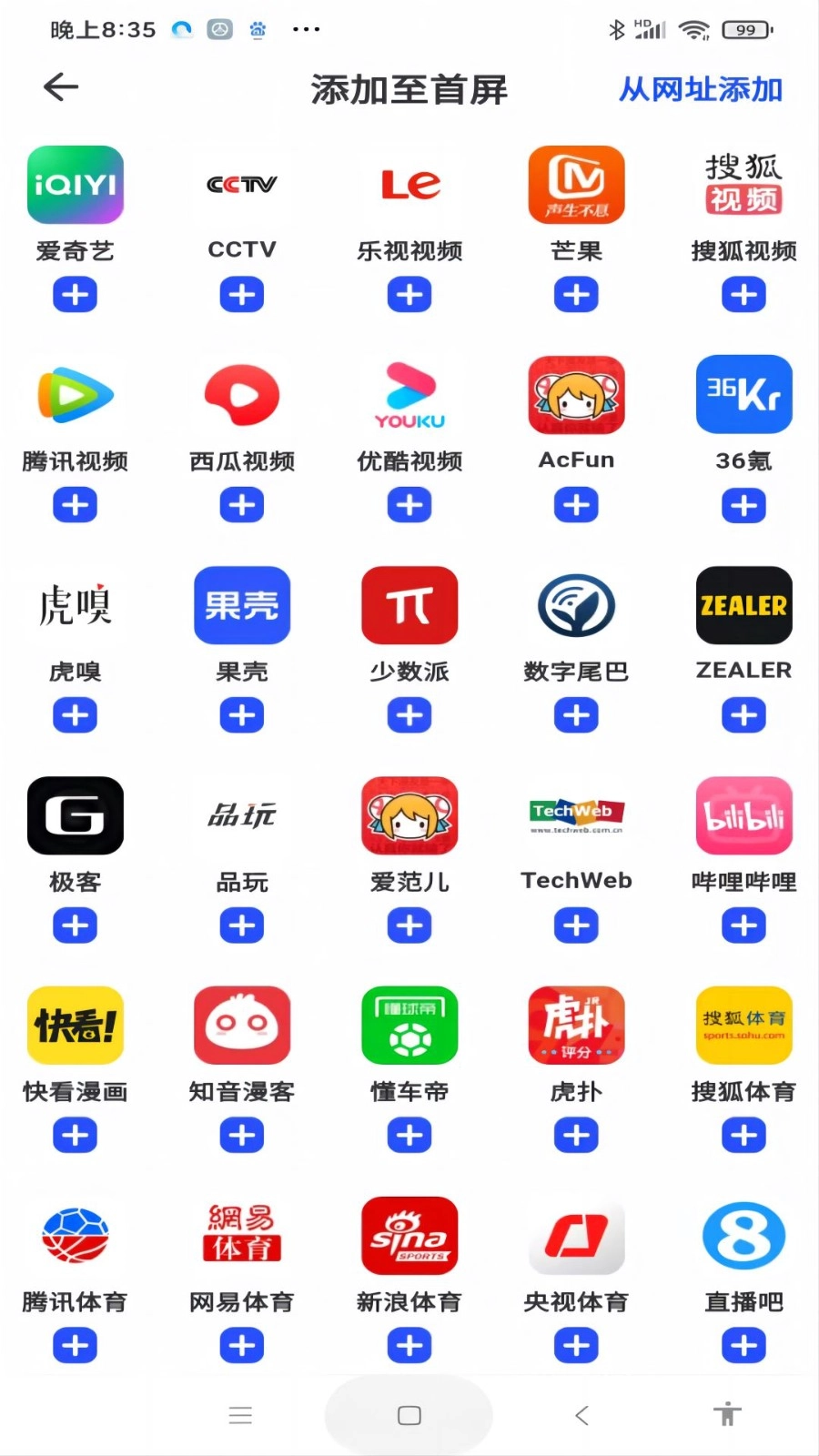Open the bilibili 哔哩哔哩 app icon
The height and width of the screenshot is (1456, 819).
pos(743,816)
